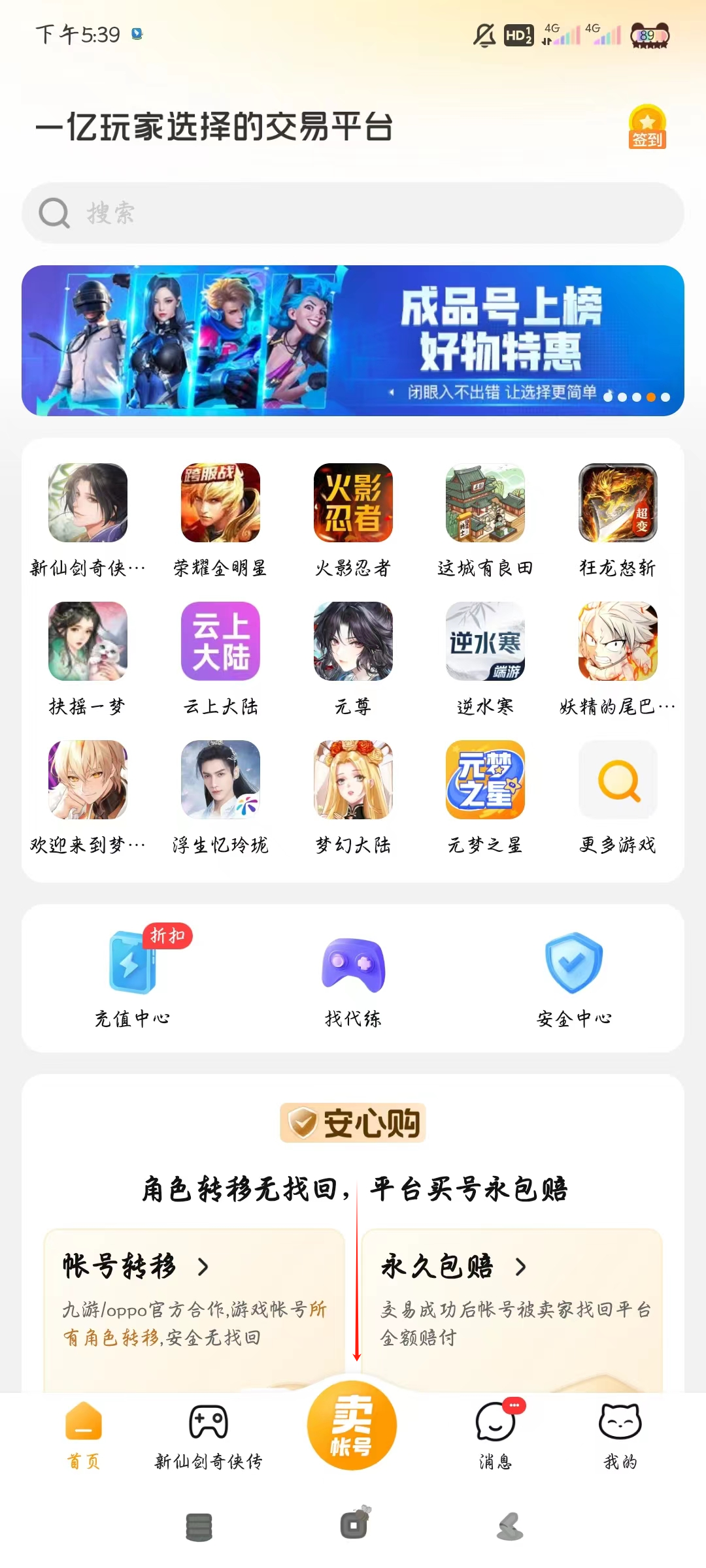Open the 签到 check-in icon
Image resolution: width=706 pixels, height=1568 pixels.
point(647,127)
